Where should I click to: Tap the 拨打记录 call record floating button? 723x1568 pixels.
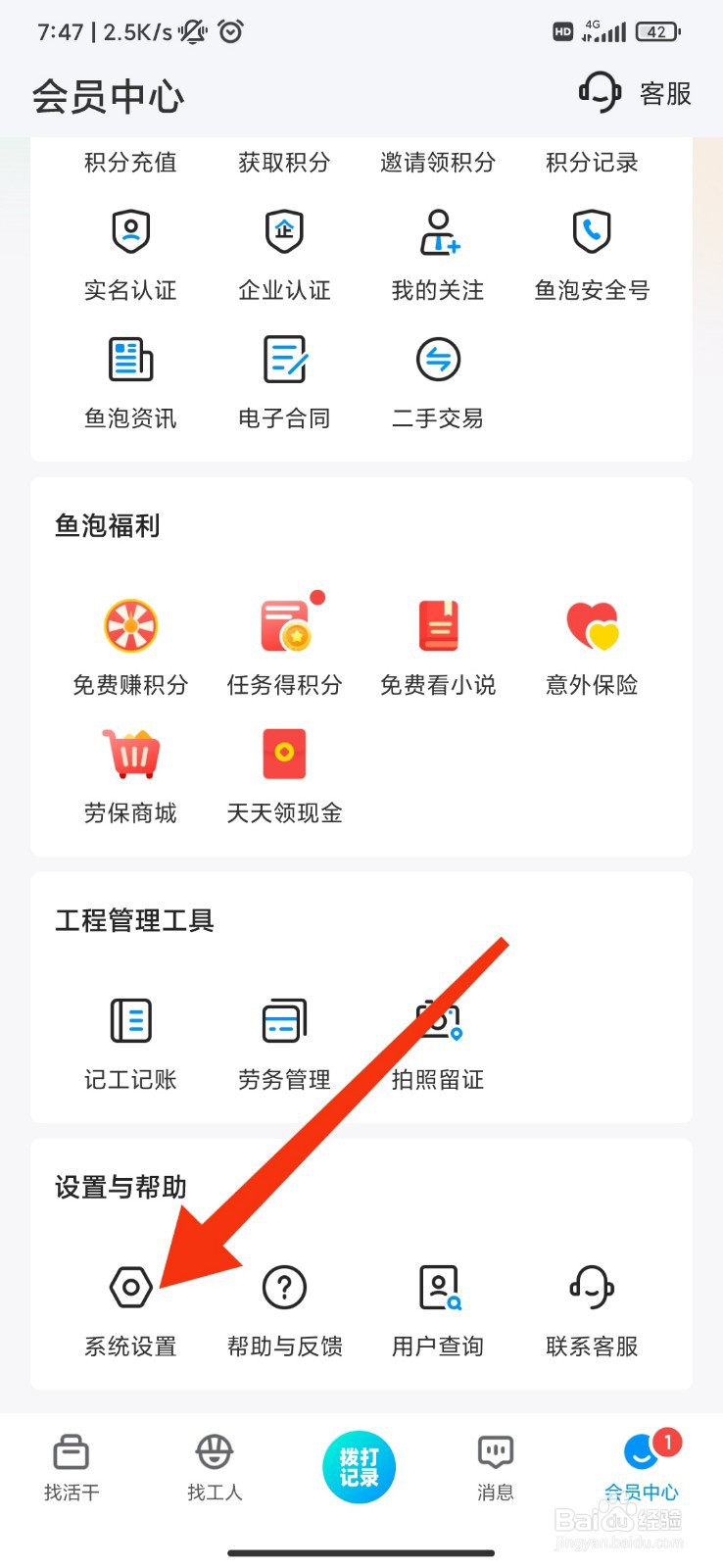pos(359,1465)
